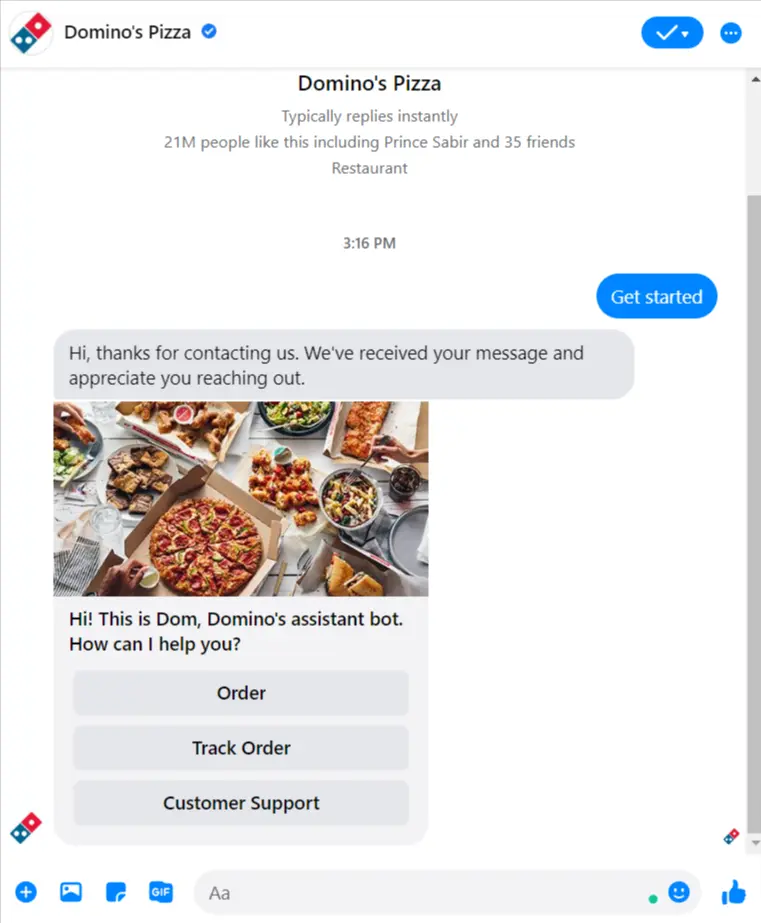The height and width of the screenshot is (923, 761).
Task: Open Customer Support from the bot menu
Action: 240,803
